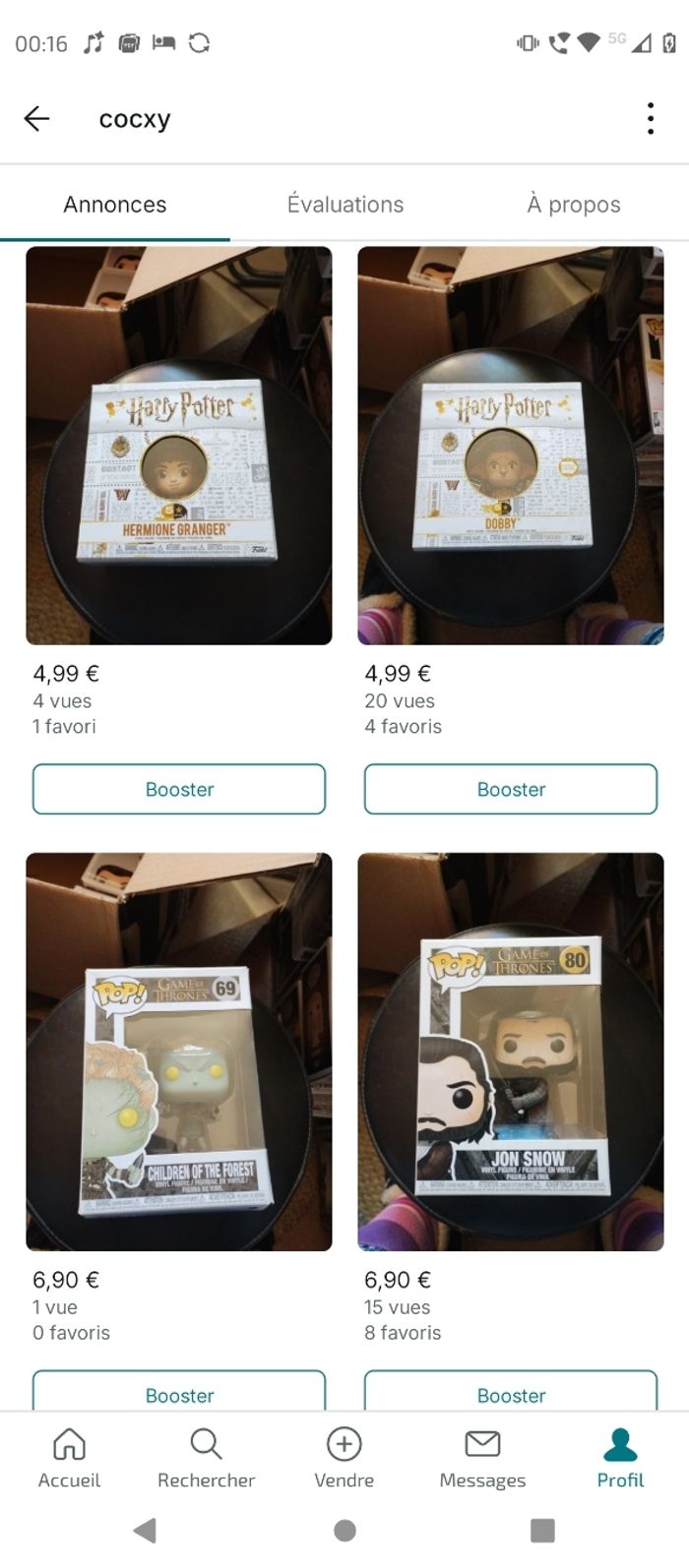Screen dimensions: 689x1568
Task: Open the Profil tab
Action: [x=620, y=1458]
